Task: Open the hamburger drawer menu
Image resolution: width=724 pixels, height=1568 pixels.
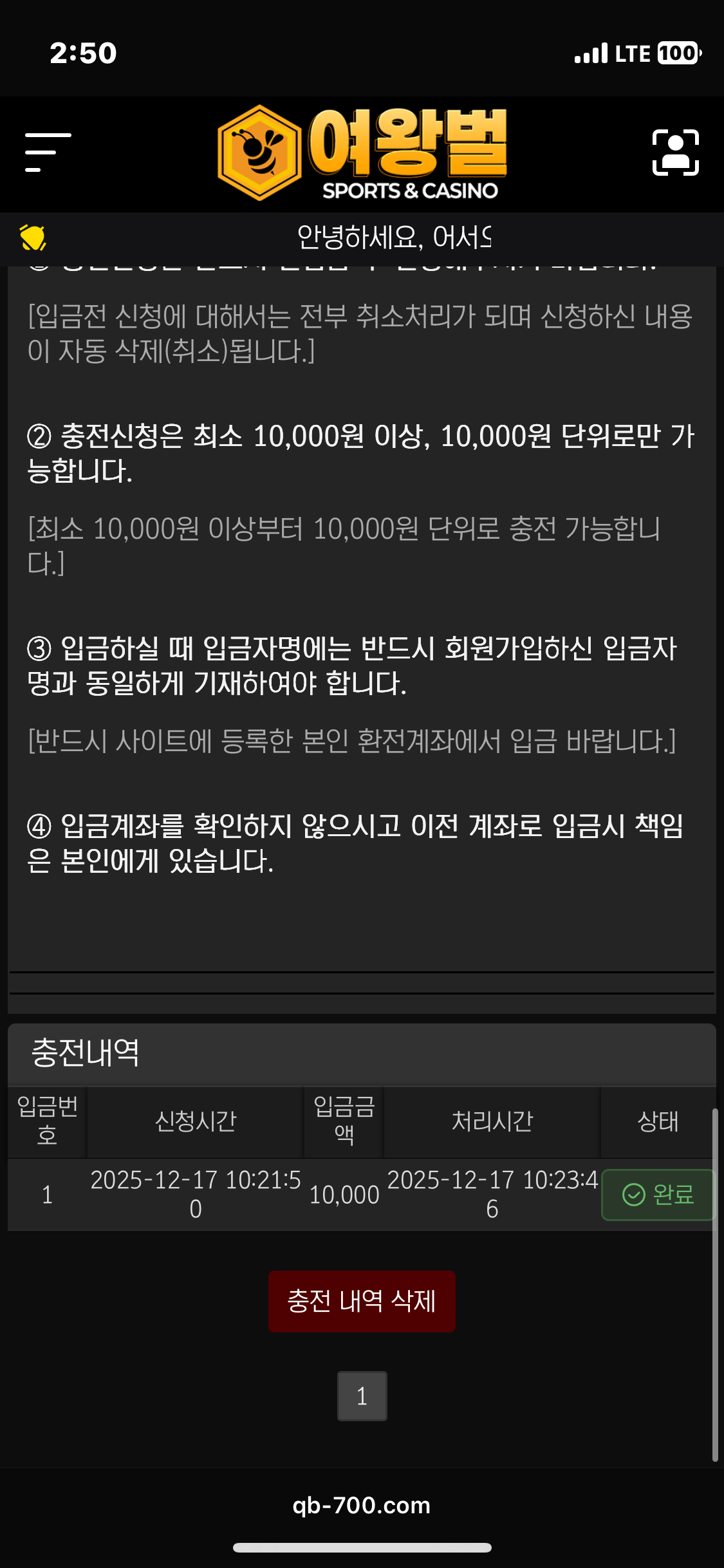Action: 48,153
